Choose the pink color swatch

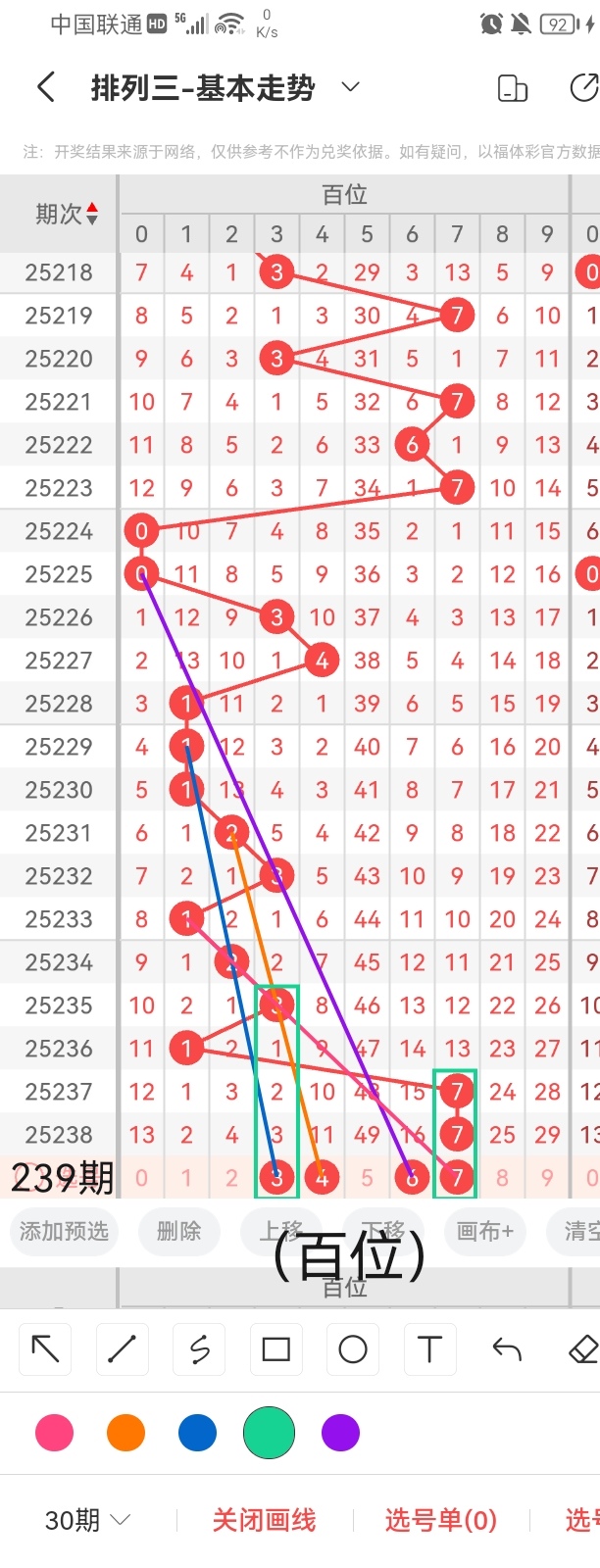[54, 1433]
